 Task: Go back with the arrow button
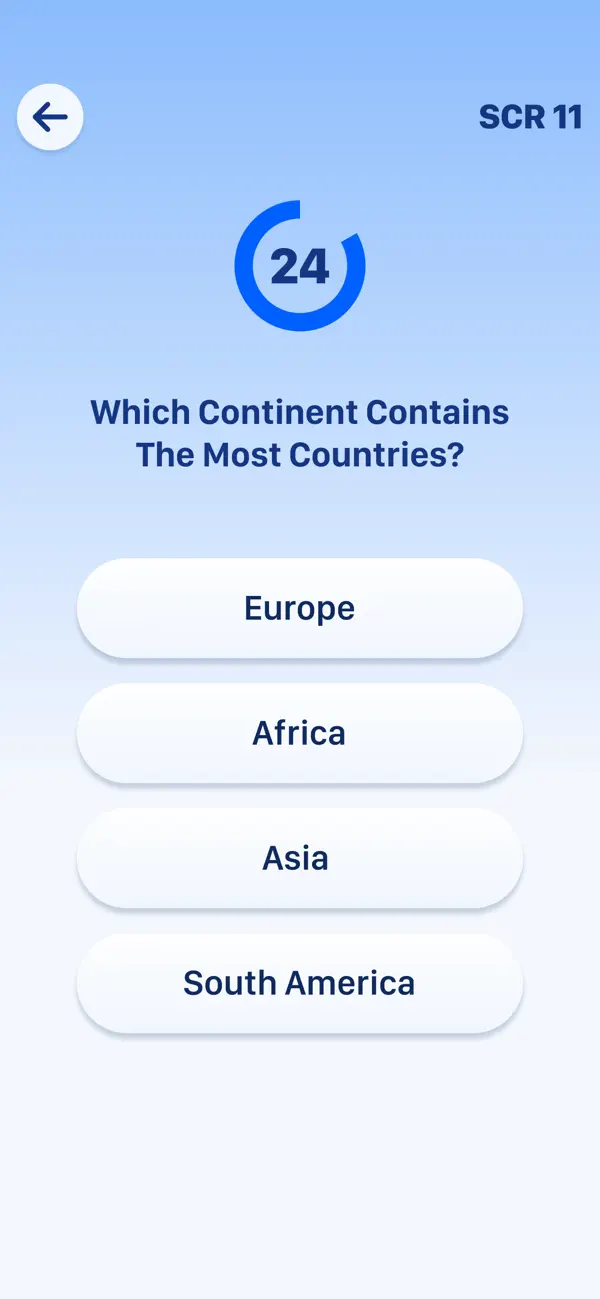[50, 117]
